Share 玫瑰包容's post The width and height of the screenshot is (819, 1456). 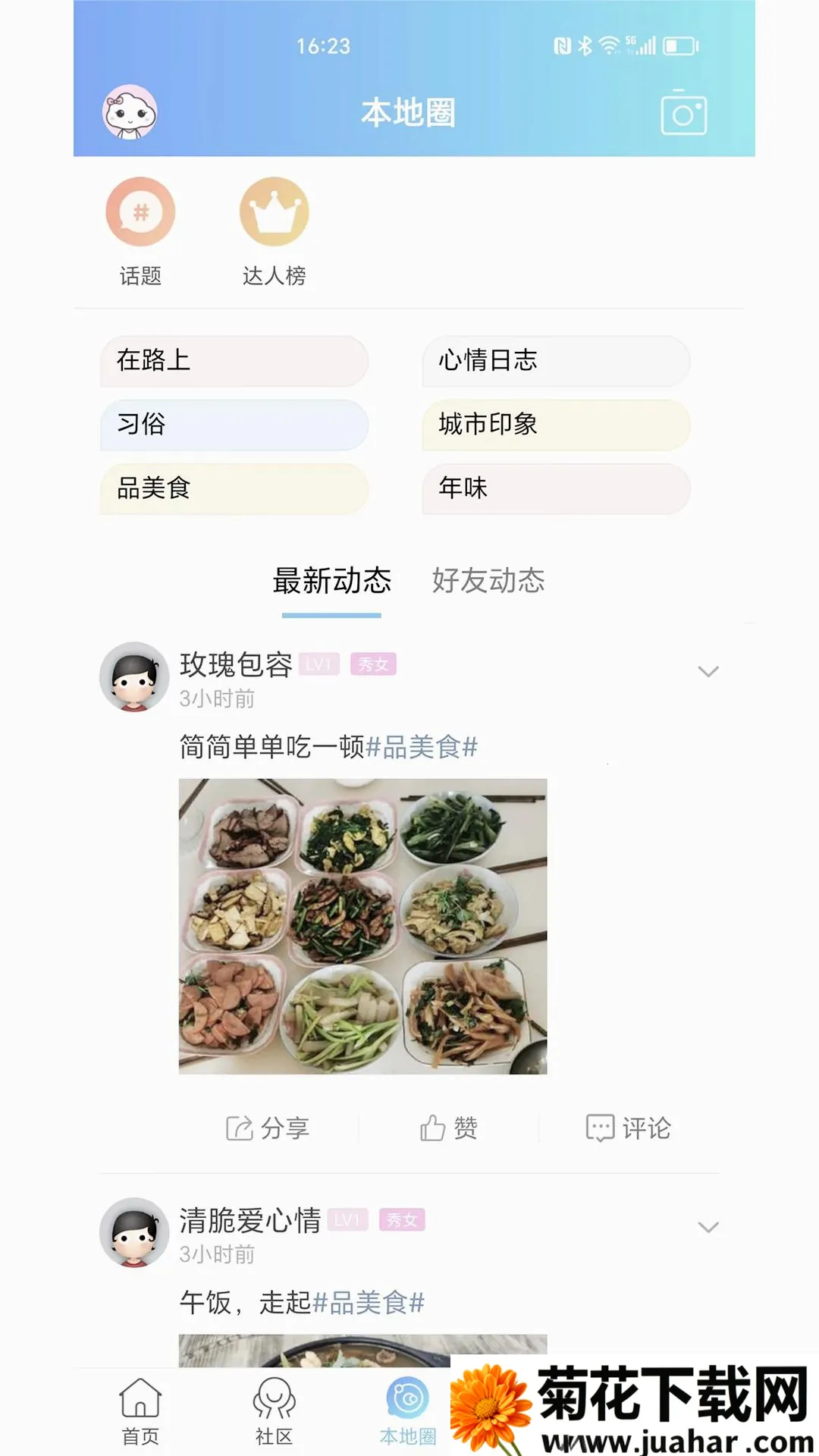270,1128
